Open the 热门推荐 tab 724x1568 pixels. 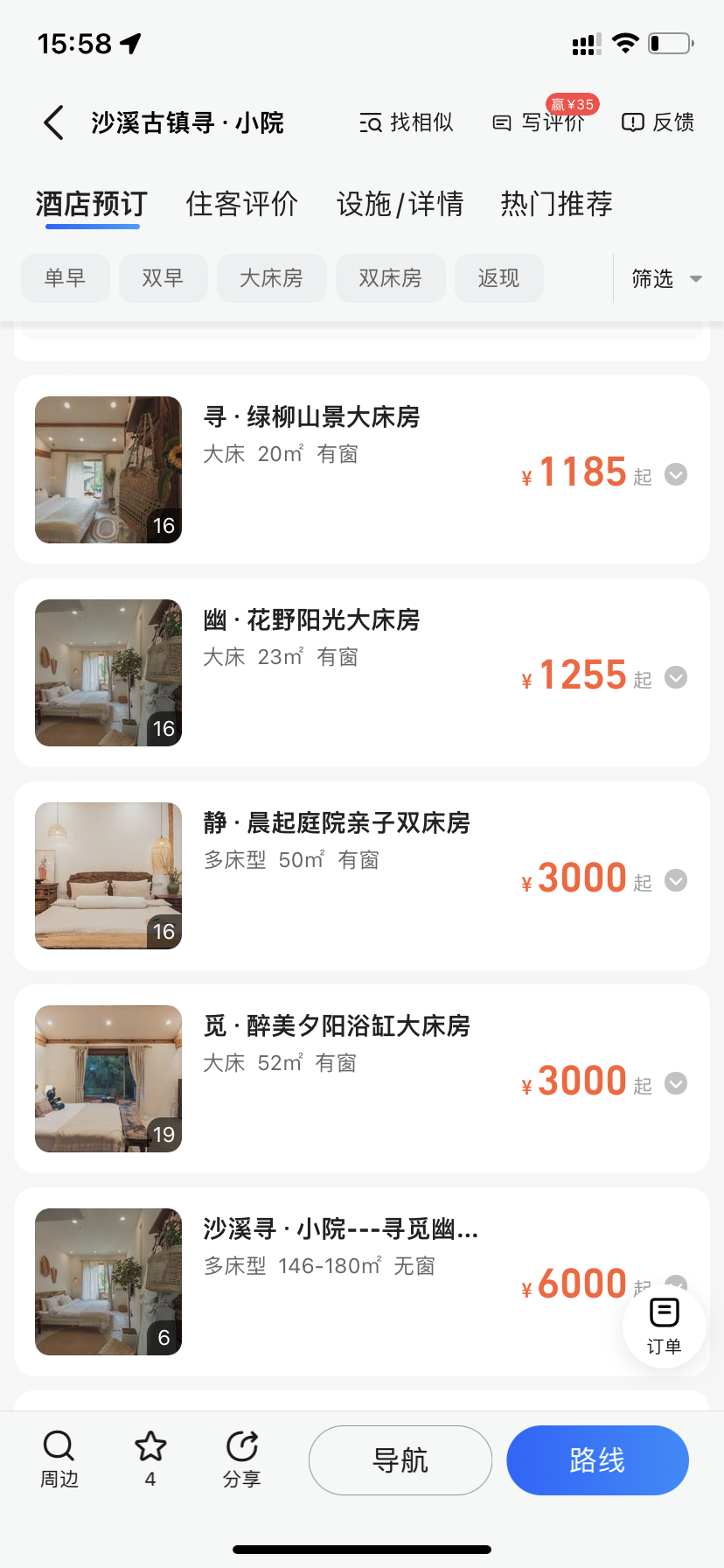tap(556, 204)
